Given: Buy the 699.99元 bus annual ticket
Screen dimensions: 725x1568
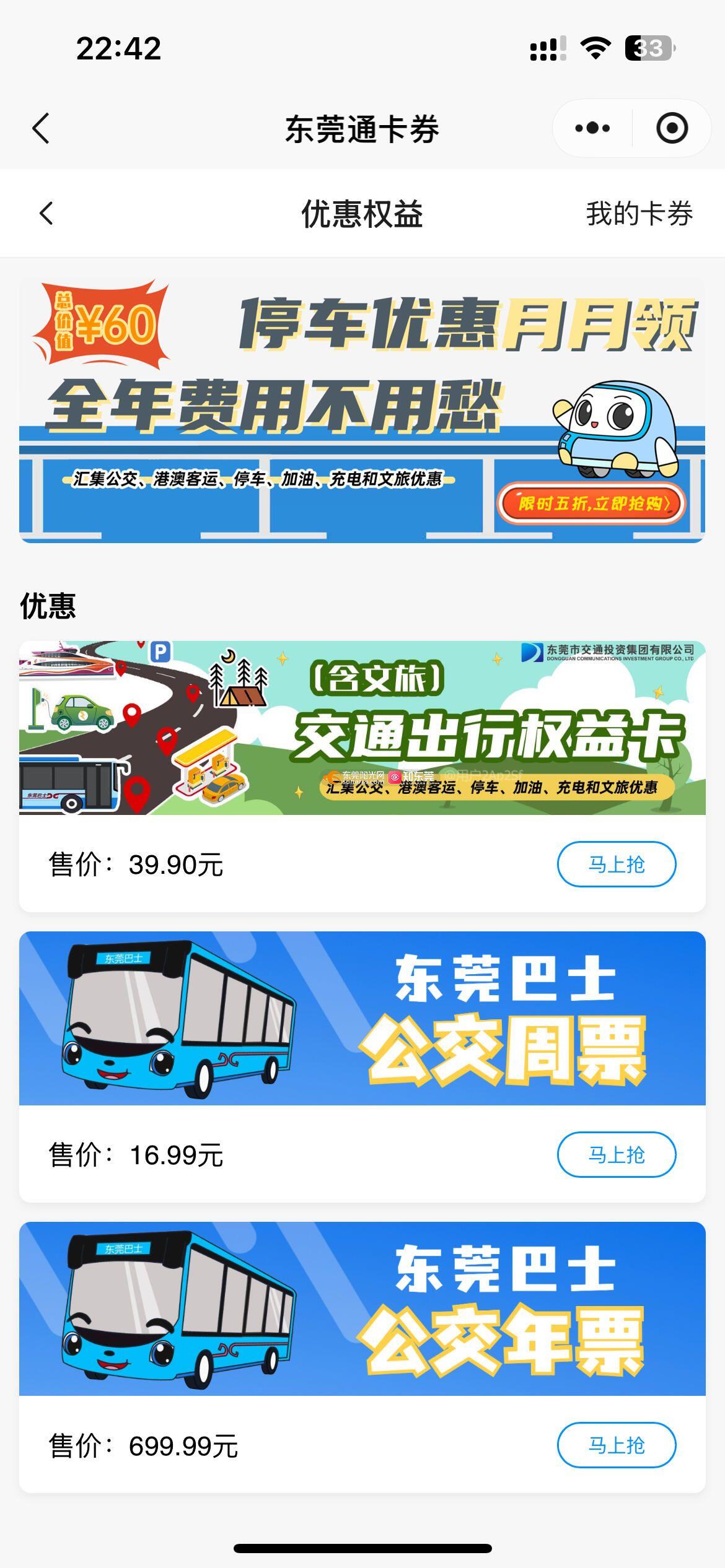Looking at the screenshot, I should (616, 1445).
